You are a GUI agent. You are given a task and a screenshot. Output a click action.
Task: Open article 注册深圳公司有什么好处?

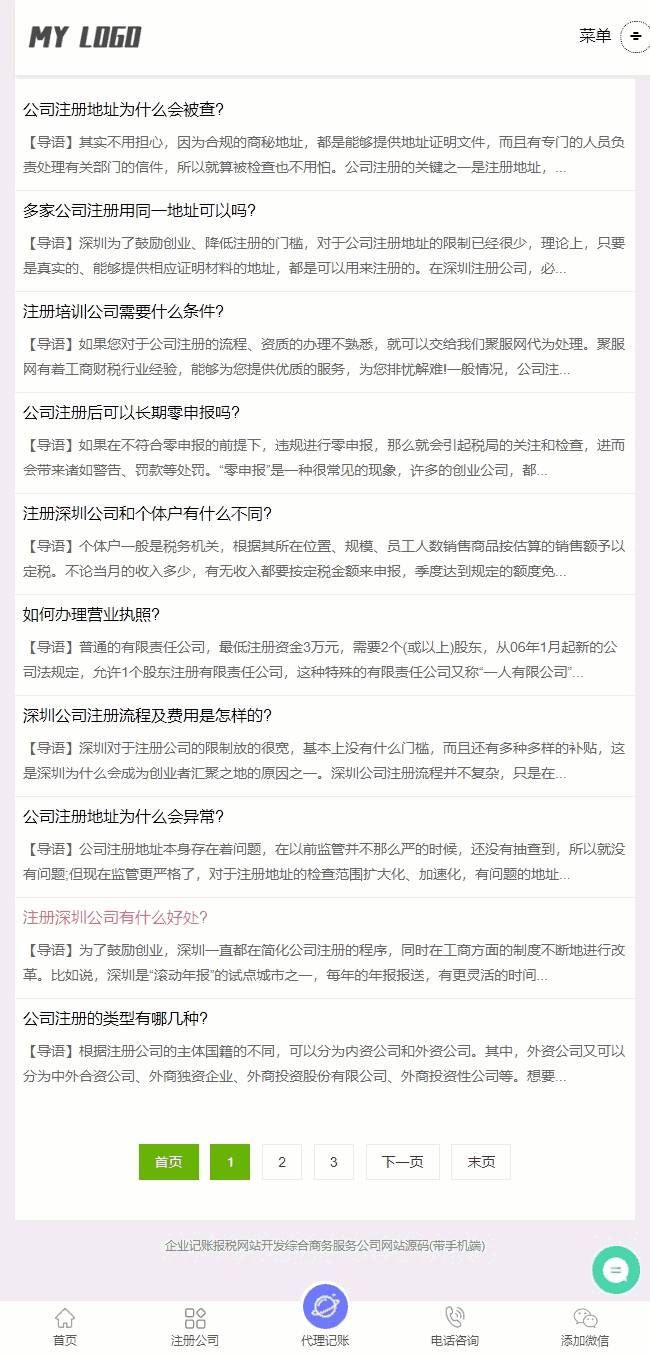[115, 917]
